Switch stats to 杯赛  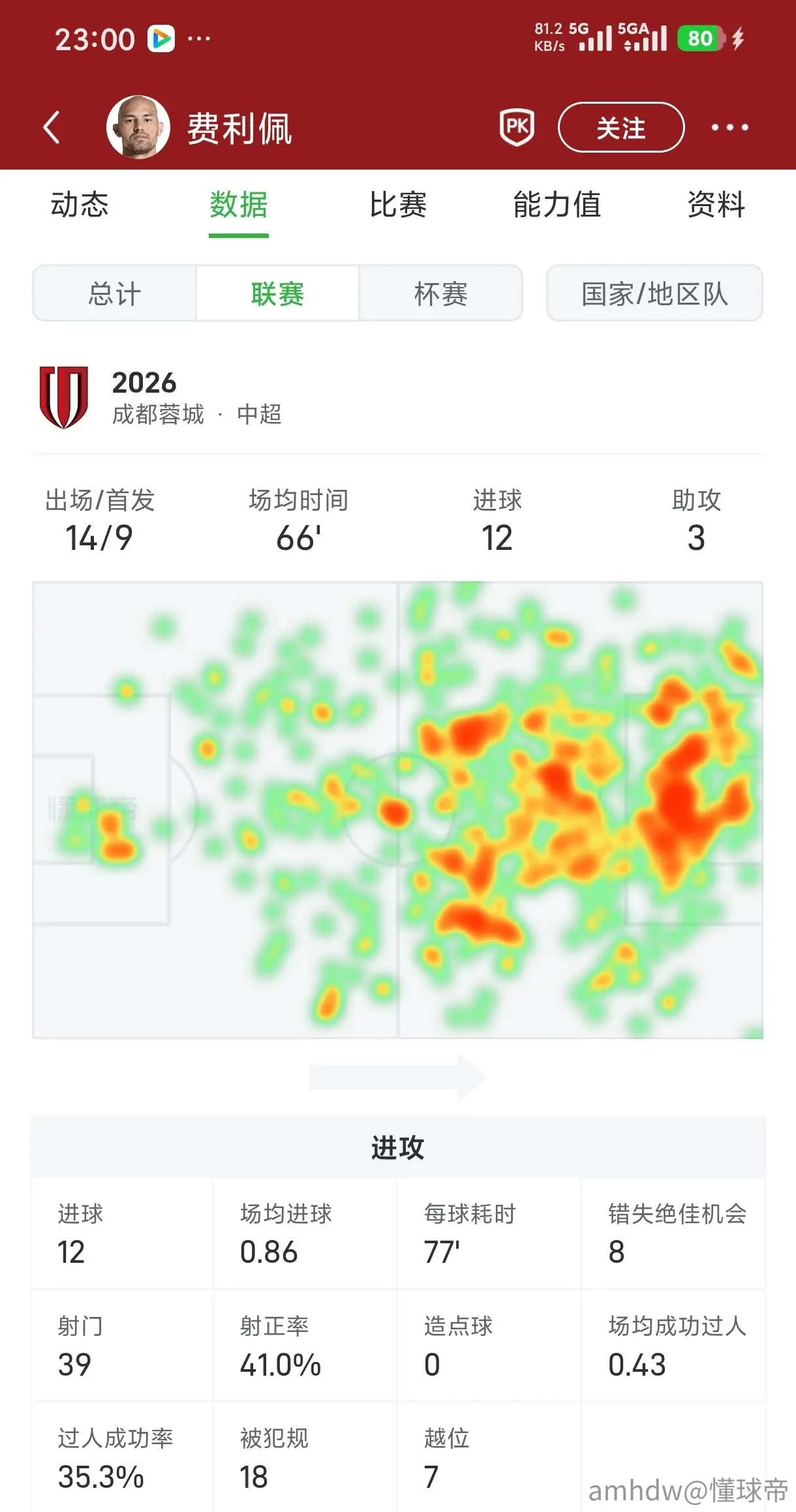pos(441,294)
